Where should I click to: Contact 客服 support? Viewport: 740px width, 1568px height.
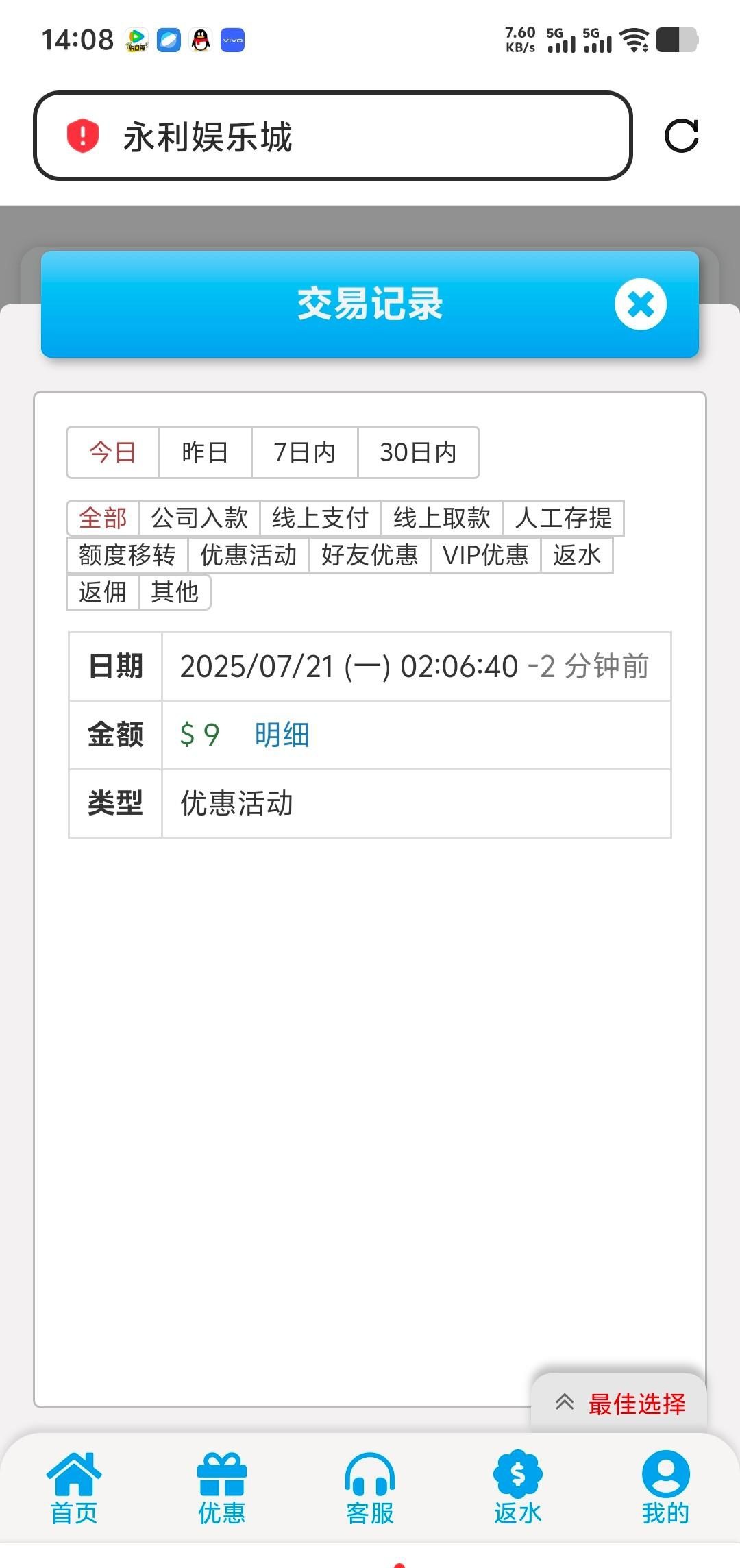pyautogui.click(x=370, y=1489)
